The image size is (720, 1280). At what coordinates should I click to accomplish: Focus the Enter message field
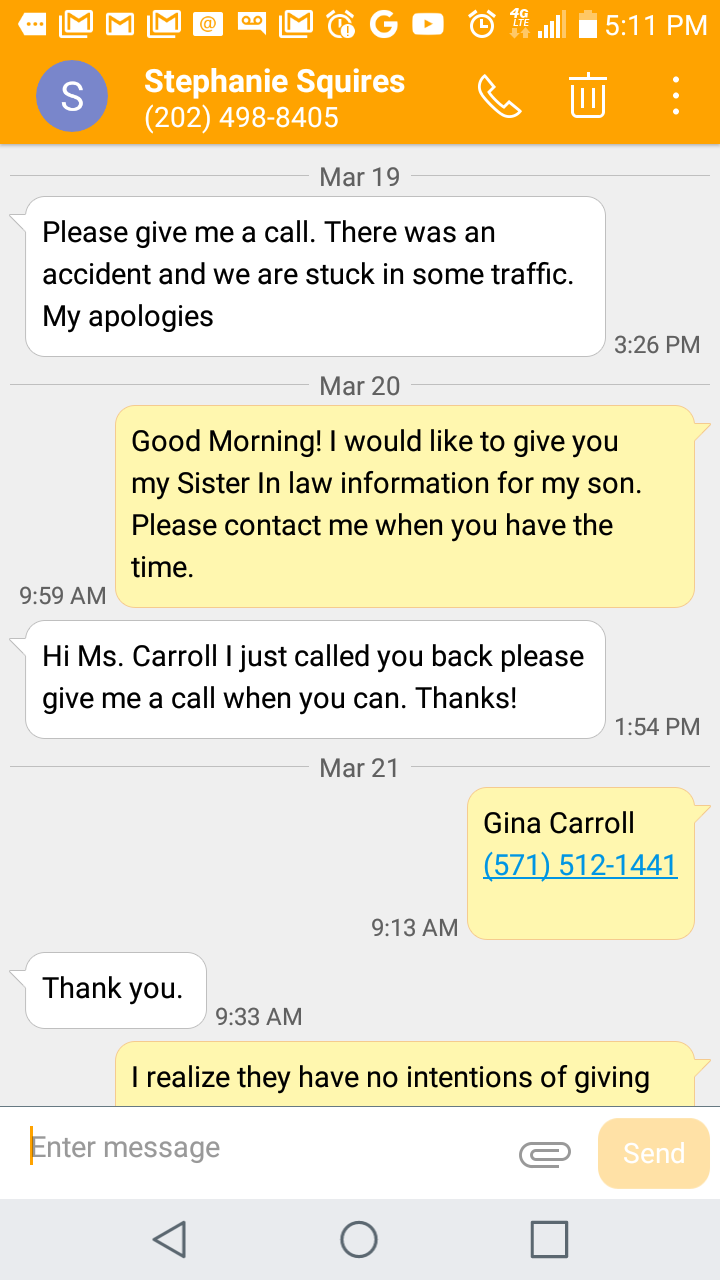pyautogui.click(x=265, y=1148)
